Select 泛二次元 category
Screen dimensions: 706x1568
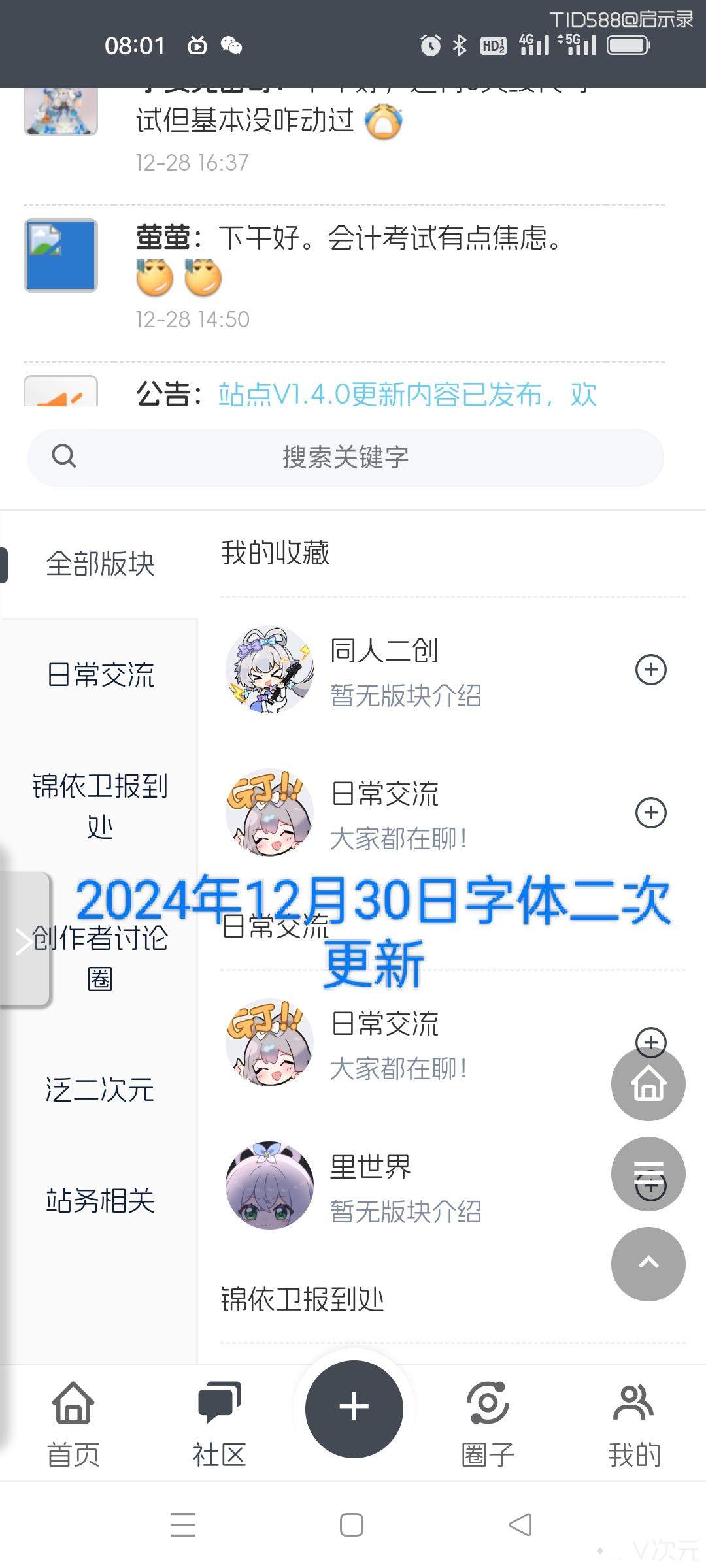(x=100, y=1090)
